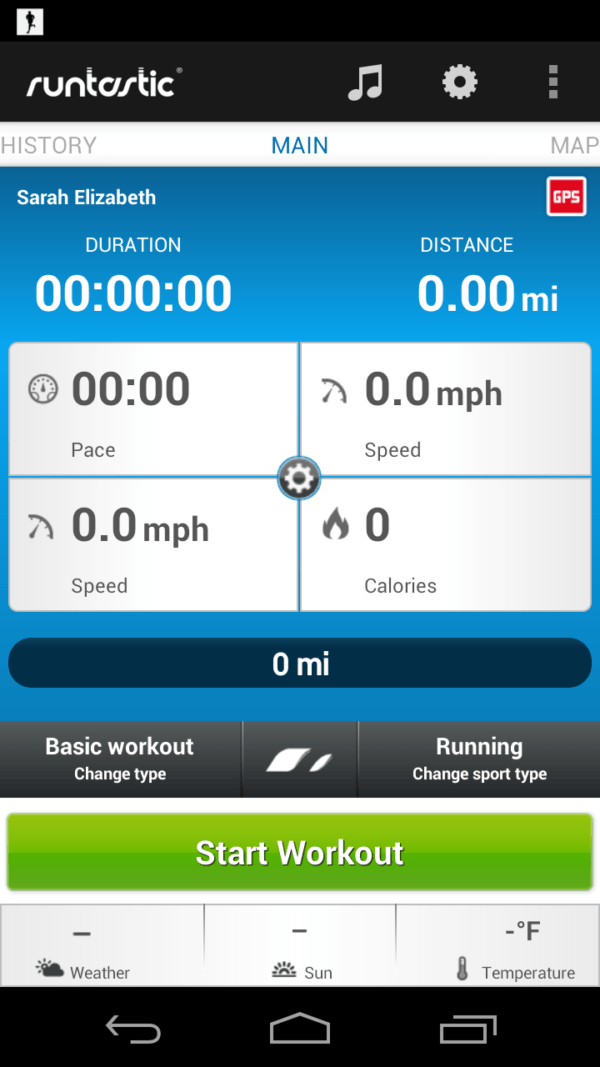Switch to the History tab

tap(49, 145)
